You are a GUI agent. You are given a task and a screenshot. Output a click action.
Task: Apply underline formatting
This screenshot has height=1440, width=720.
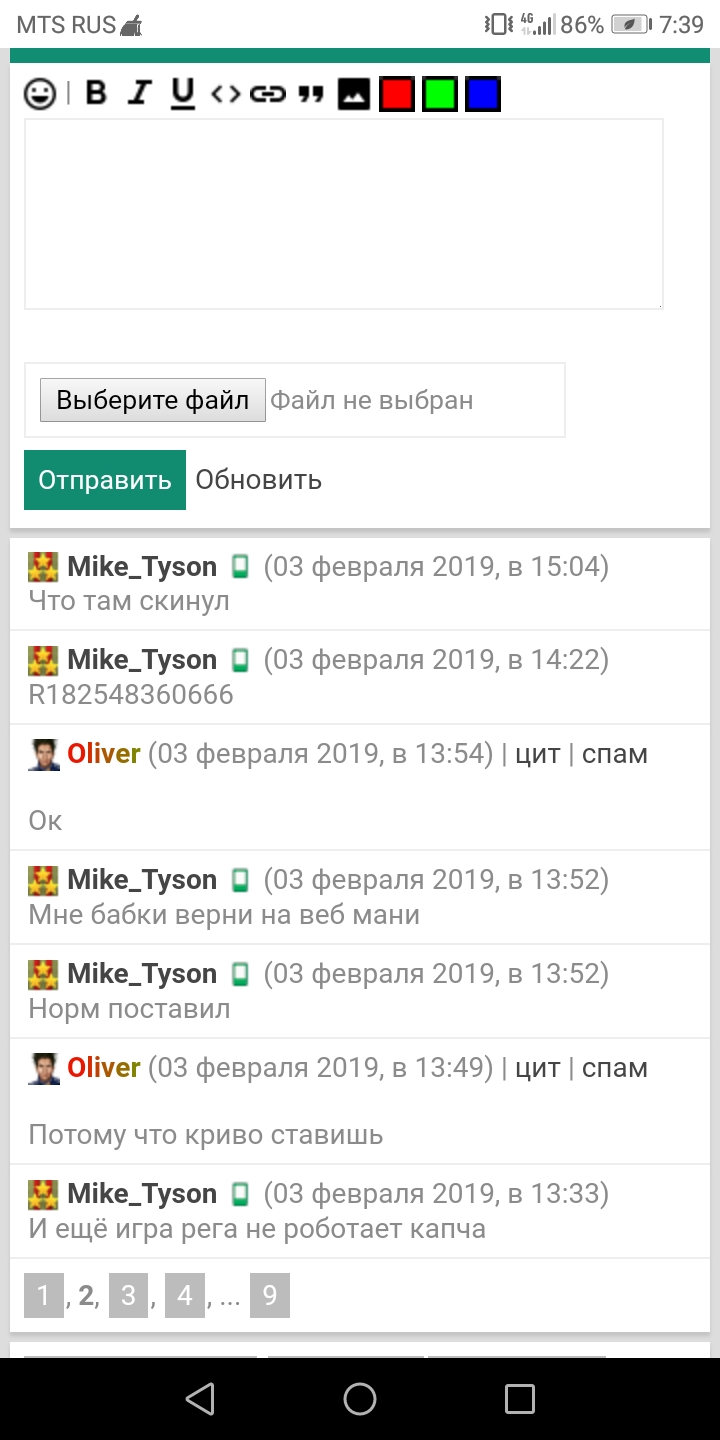[182, 94]
